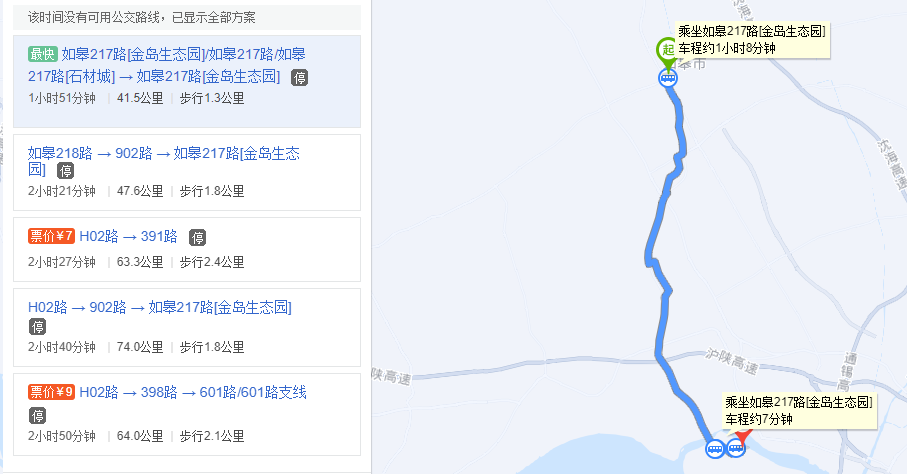Open the H02路 → 902路 → 如皋217路 route
This screenshot has height=474, width=907.
pyautogui.click(x=160, y=307)
